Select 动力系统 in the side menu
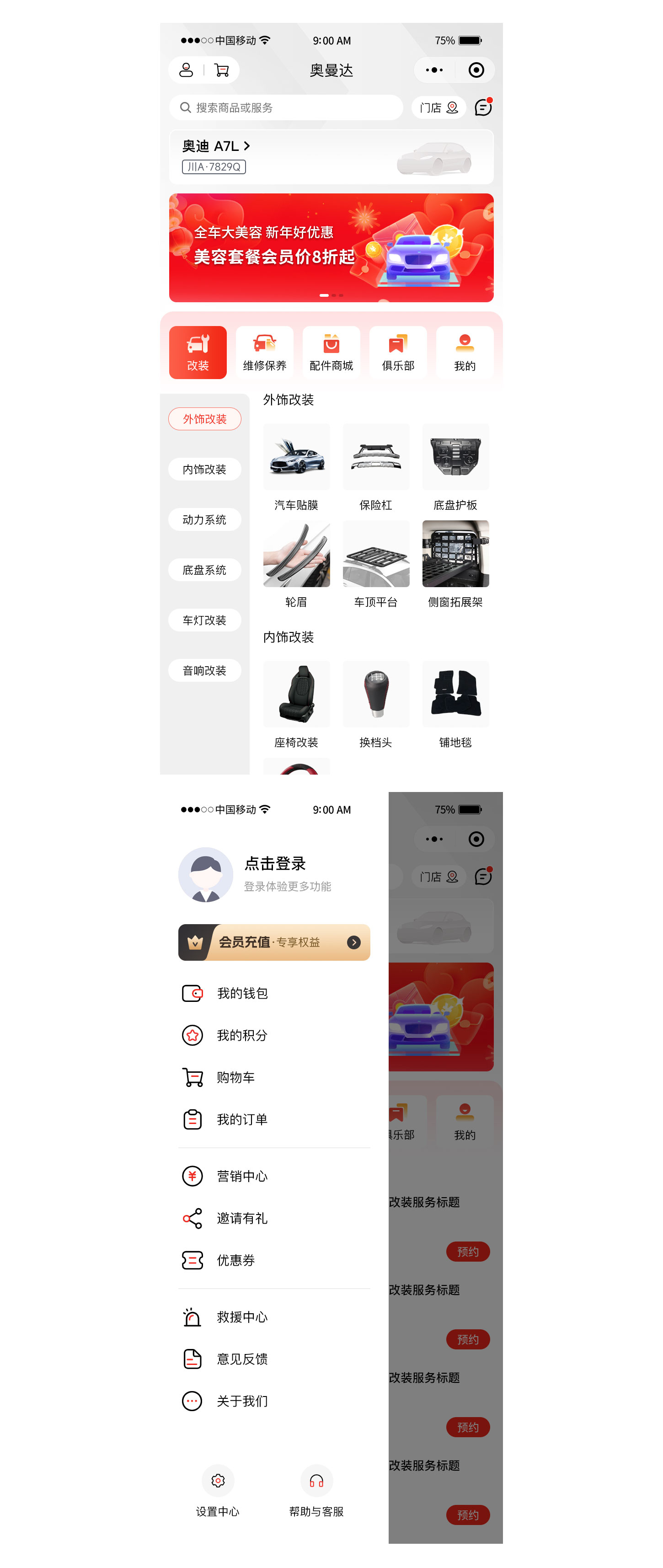Image resolution: width=663 pixels, height=1568 pixels. 204,520
